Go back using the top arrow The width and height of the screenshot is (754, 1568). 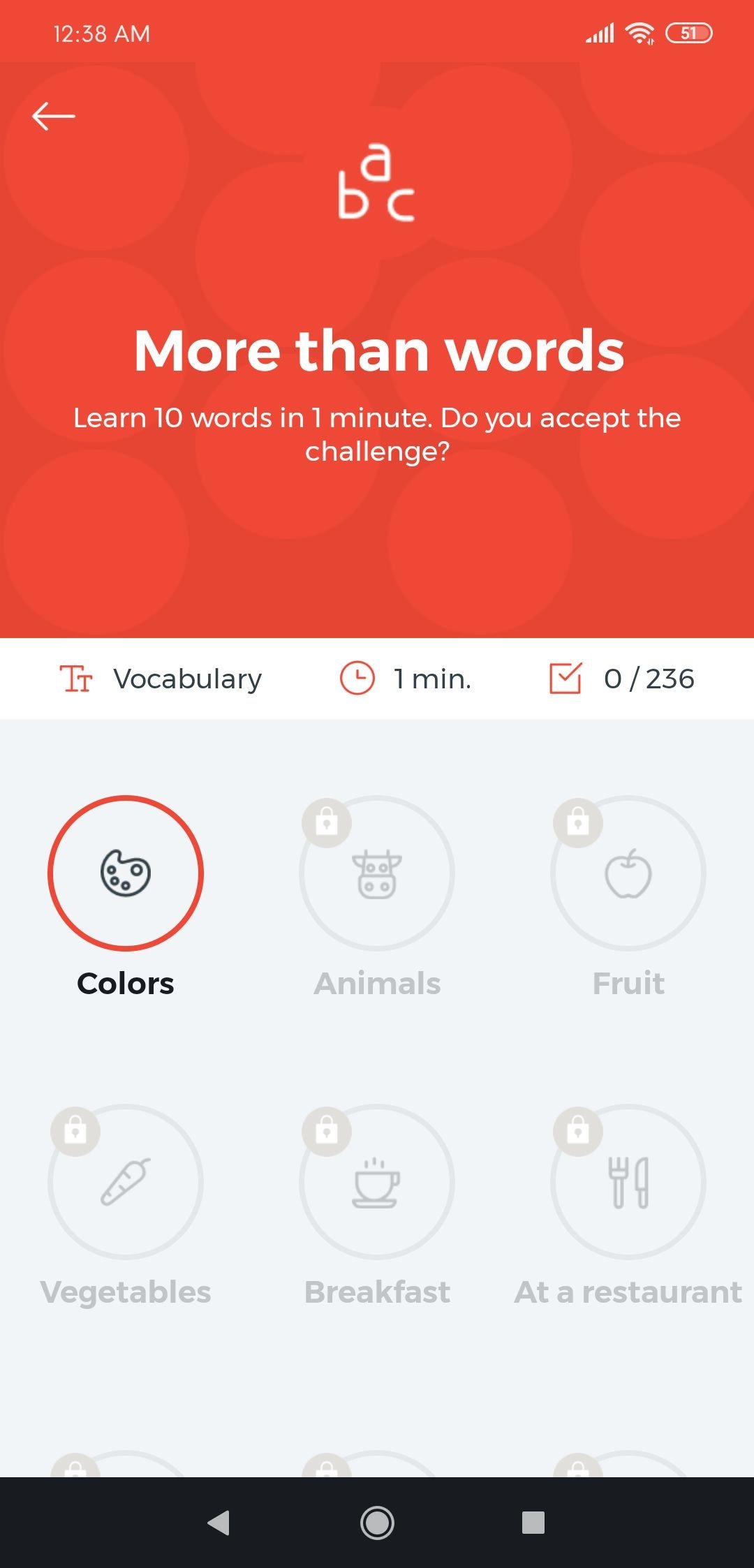54,116
